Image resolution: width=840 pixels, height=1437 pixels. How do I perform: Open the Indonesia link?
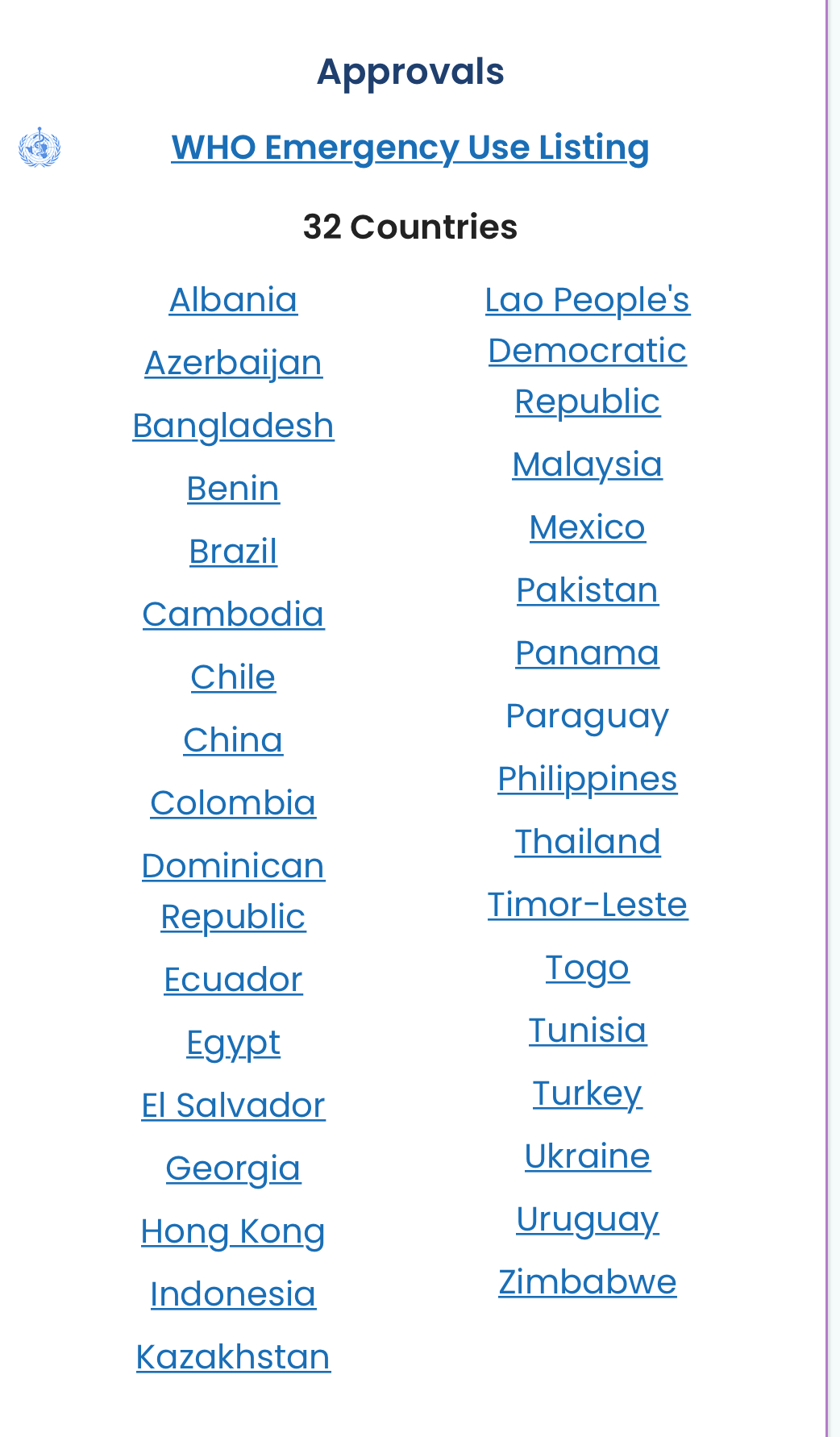233,1294
